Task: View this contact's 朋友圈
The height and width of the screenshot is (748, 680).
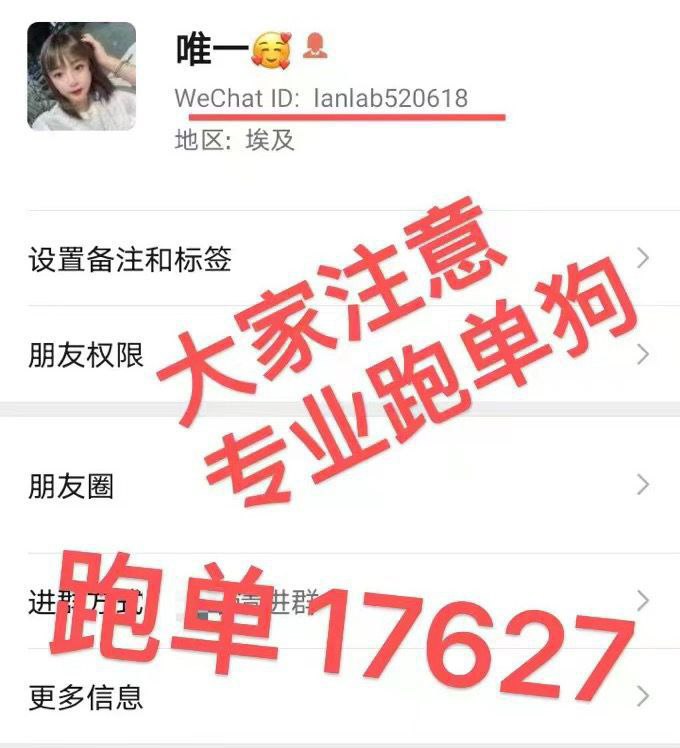Action: [x=70, y=486]
